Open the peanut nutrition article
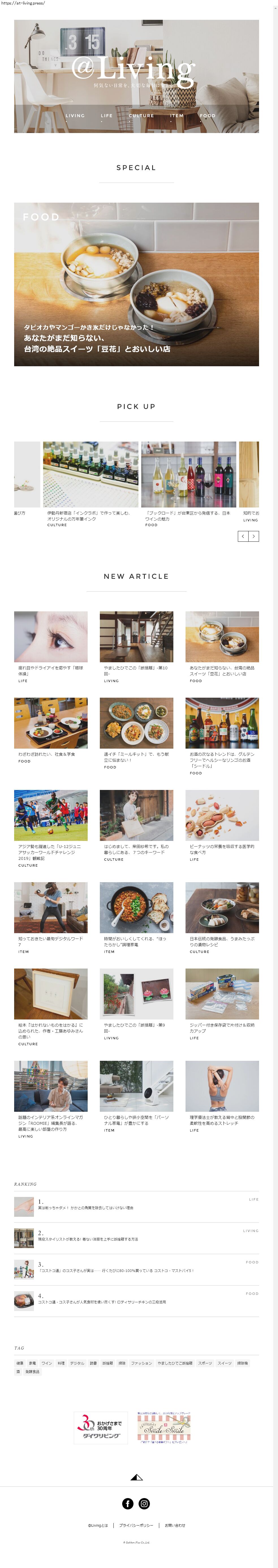The width and height of the screenshot is (278, 1568). click(x=222, y=815)
